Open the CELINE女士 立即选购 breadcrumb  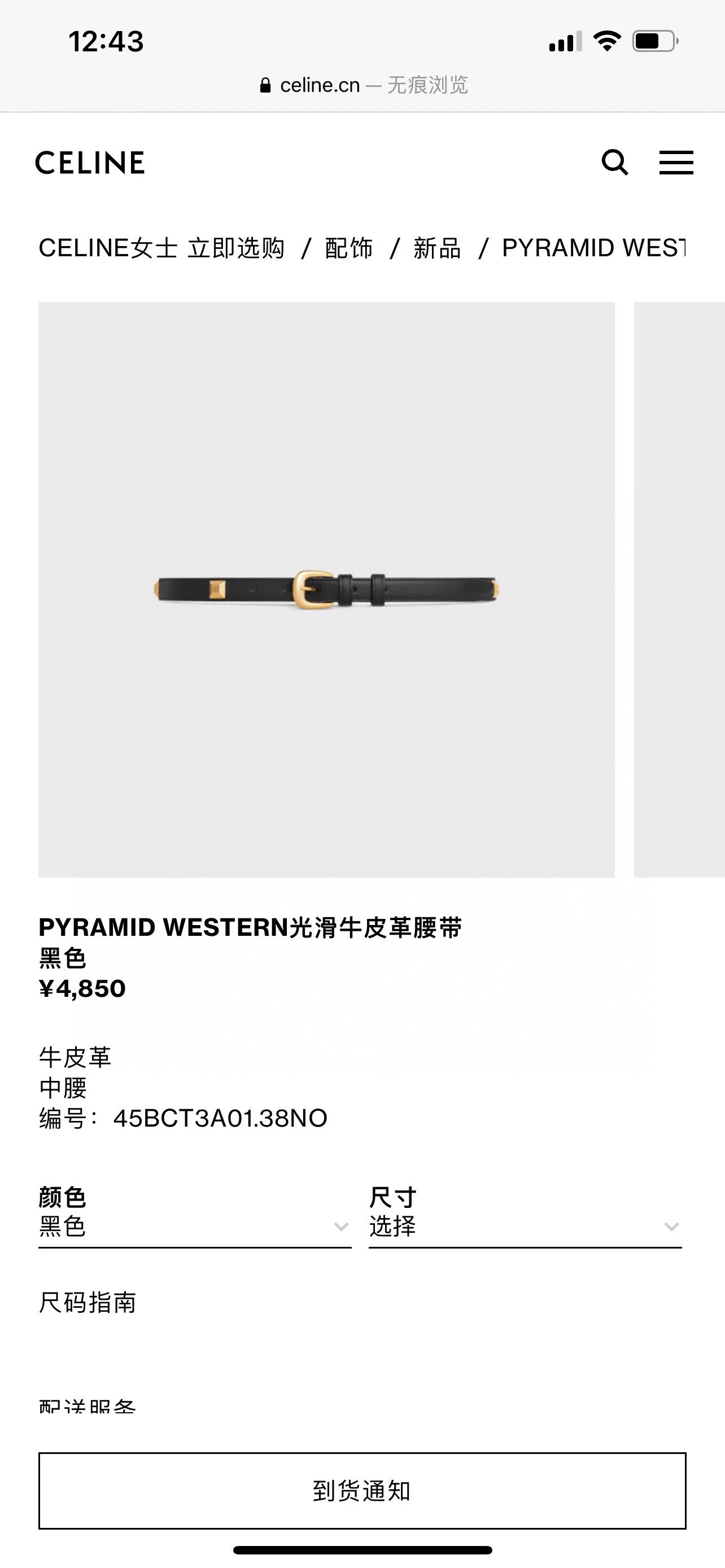pos(161,248)
